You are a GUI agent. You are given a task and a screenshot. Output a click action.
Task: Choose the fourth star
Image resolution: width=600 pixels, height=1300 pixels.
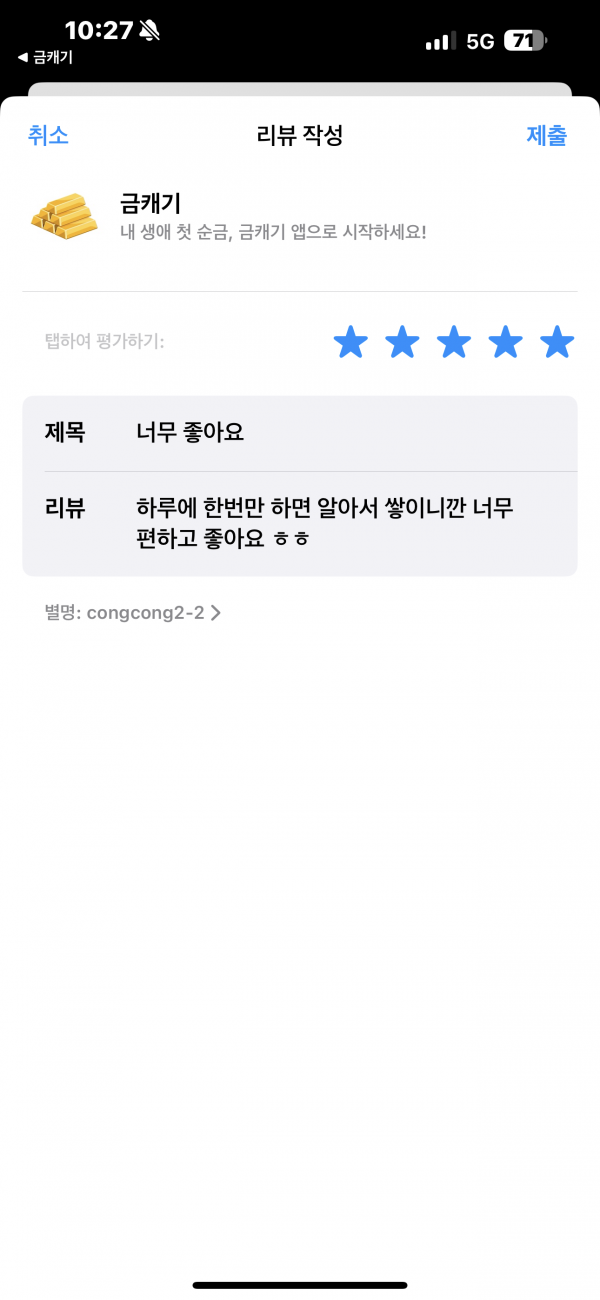pos(505,342)
